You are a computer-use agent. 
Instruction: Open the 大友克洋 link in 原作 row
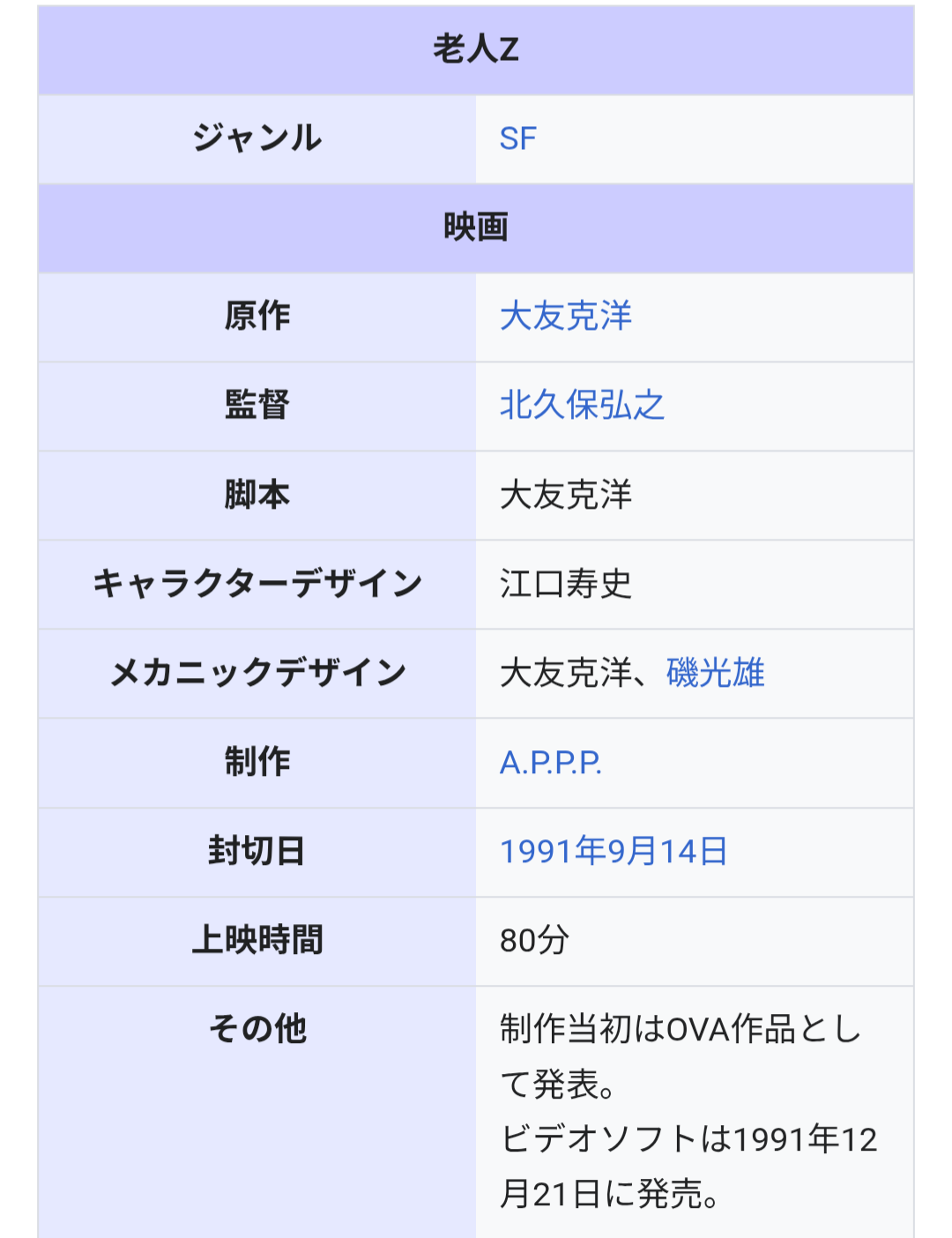pos(565,317)
